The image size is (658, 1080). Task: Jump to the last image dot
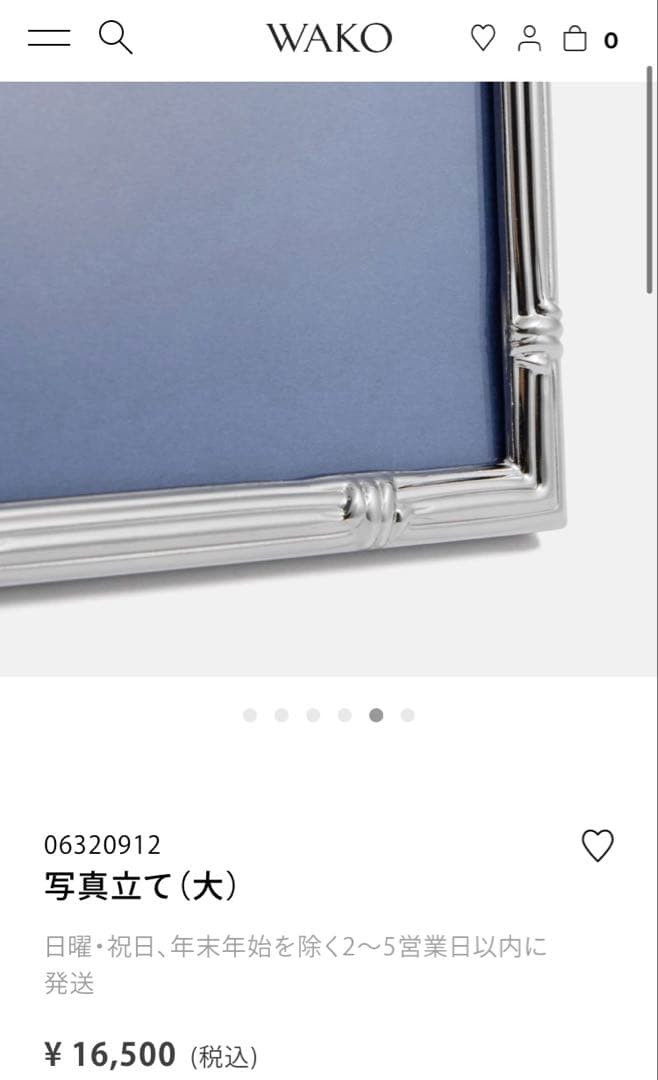click(407, 715)
